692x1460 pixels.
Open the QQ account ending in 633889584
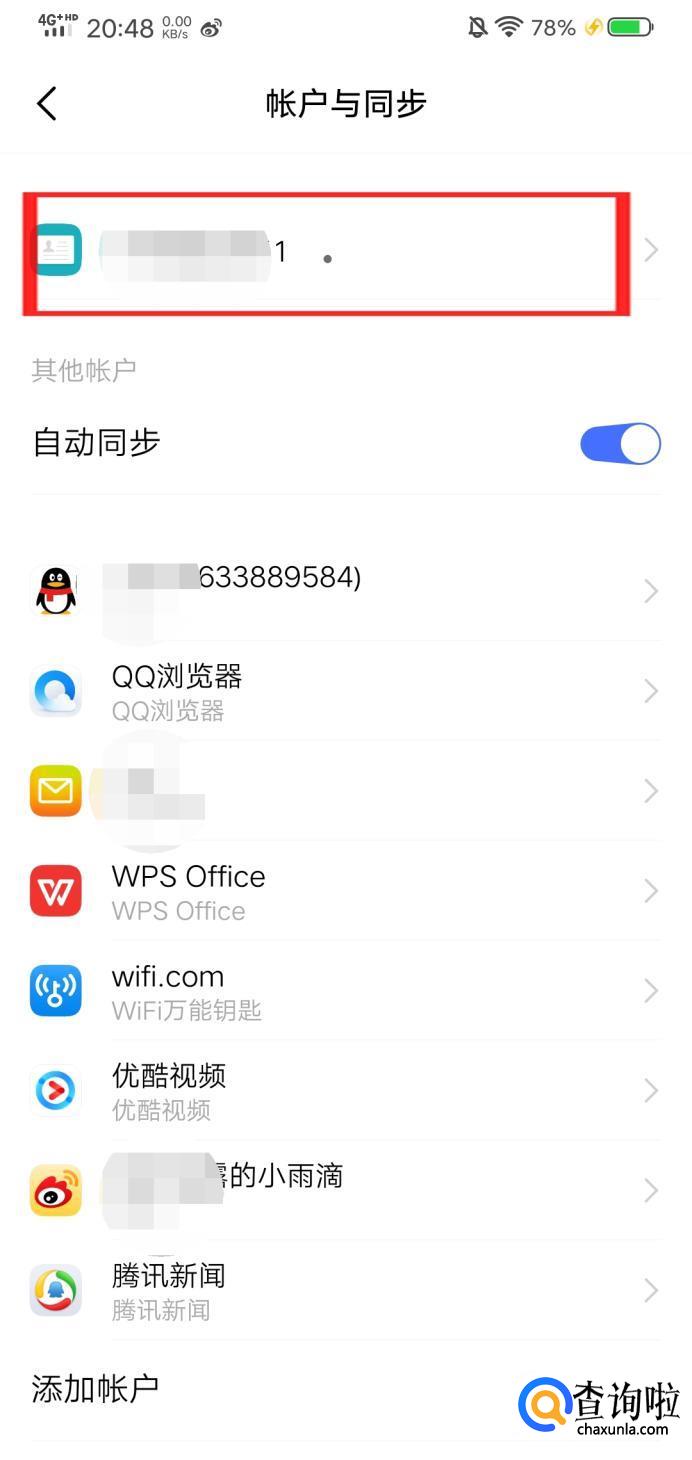coord(340,591)
